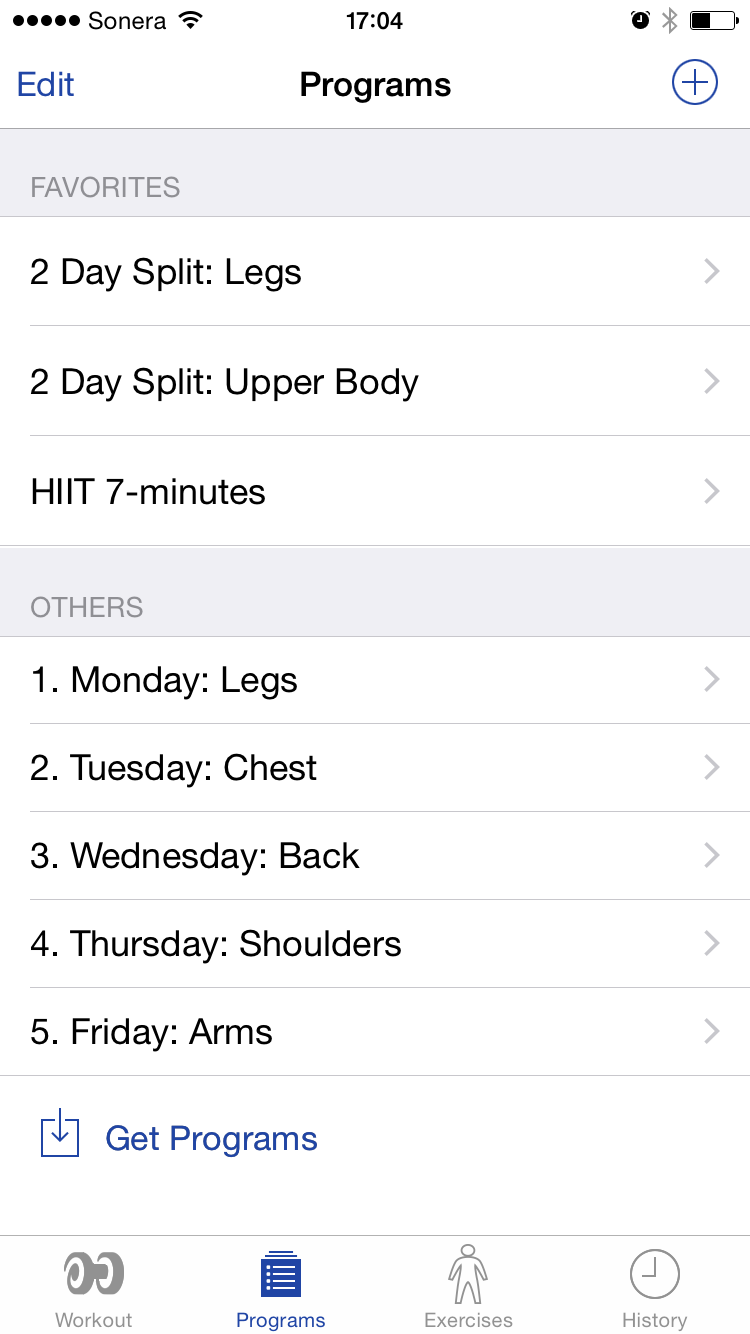Select the HIIT 7-minutes program
750x1334 pixels.
375,492
